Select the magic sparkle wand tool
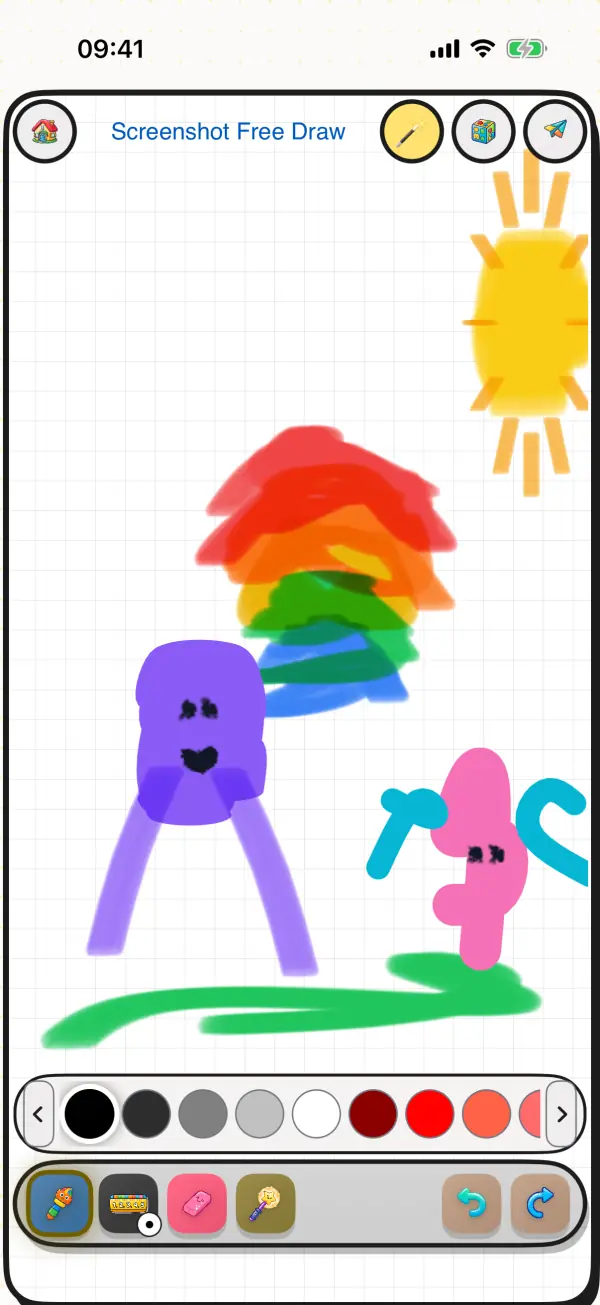Viewport: 600px width, 1305px height. [265, 1203]
